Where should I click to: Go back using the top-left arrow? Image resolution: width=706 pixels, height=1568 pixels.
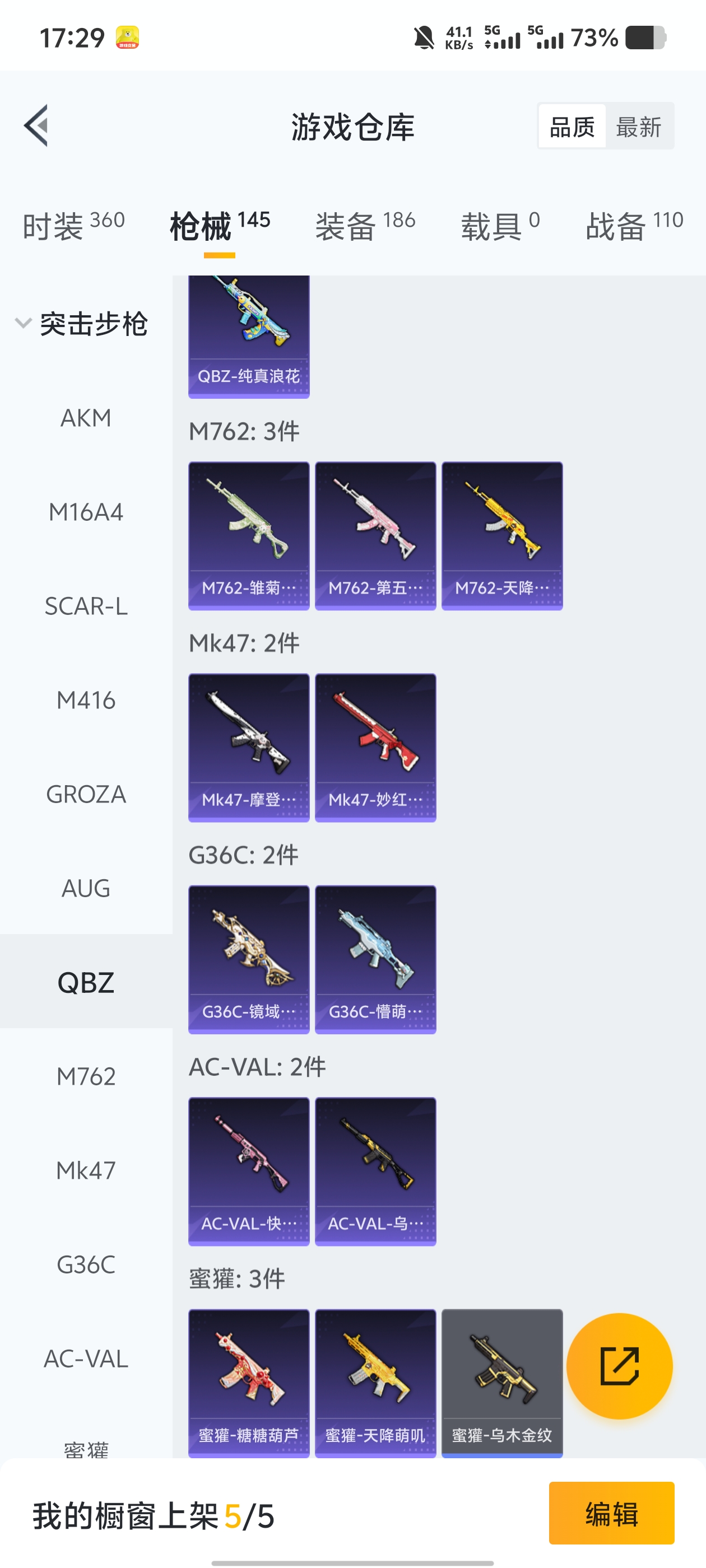pos(36,126)
